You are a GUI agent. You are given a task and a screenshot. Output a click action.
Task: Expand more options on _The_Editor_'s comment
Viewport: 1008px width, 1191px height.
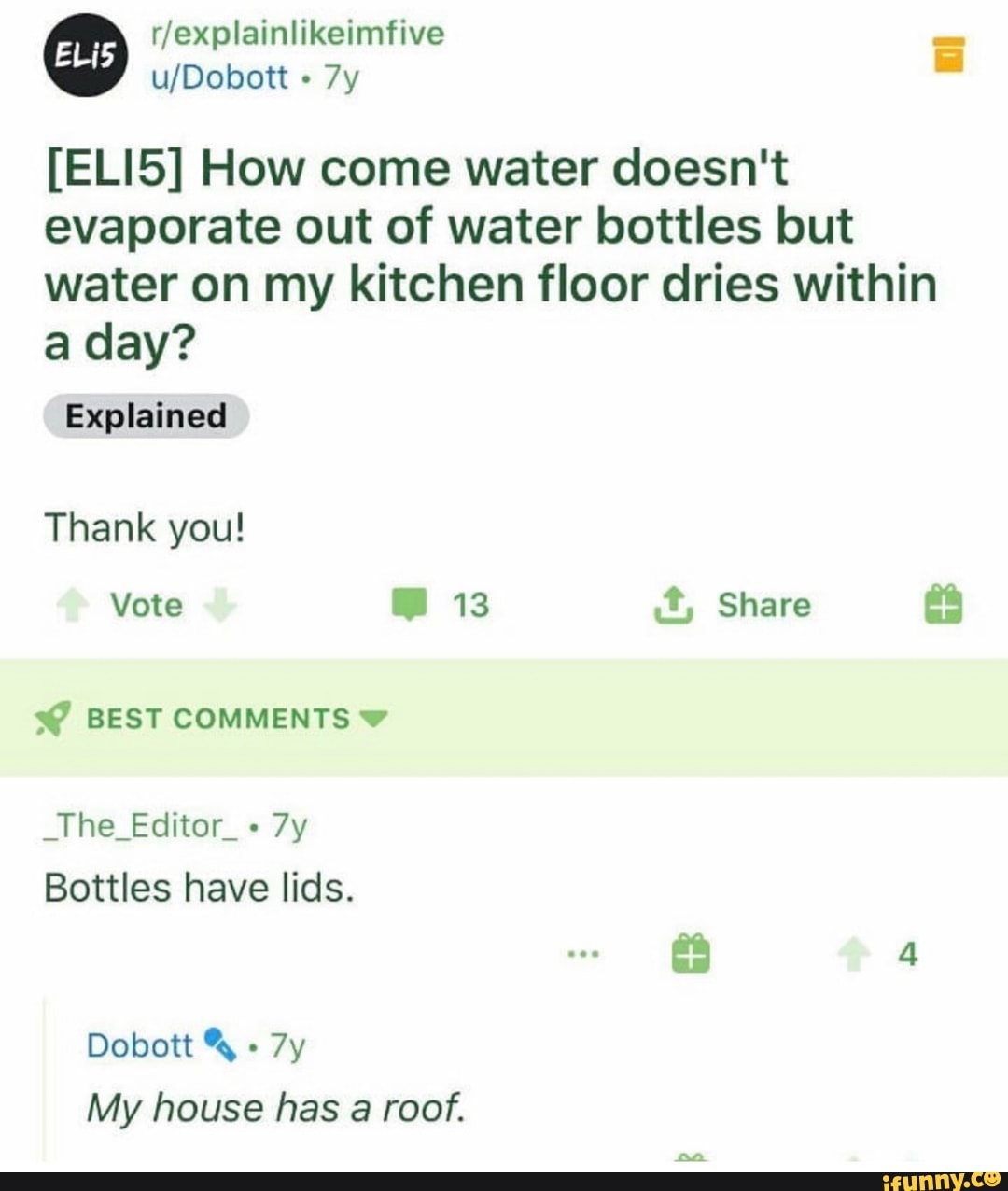(581, 953)
